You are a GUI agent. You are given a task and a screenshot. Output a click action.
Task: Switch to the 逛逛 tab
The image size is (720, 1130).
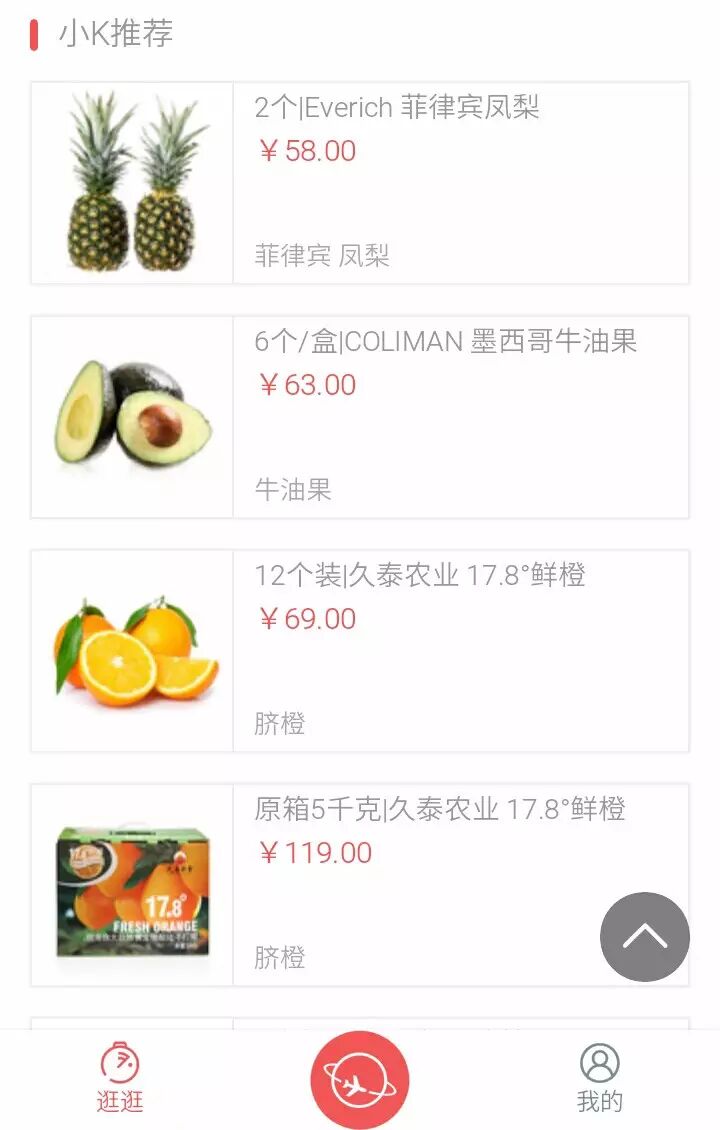(x=120, y=1078)
